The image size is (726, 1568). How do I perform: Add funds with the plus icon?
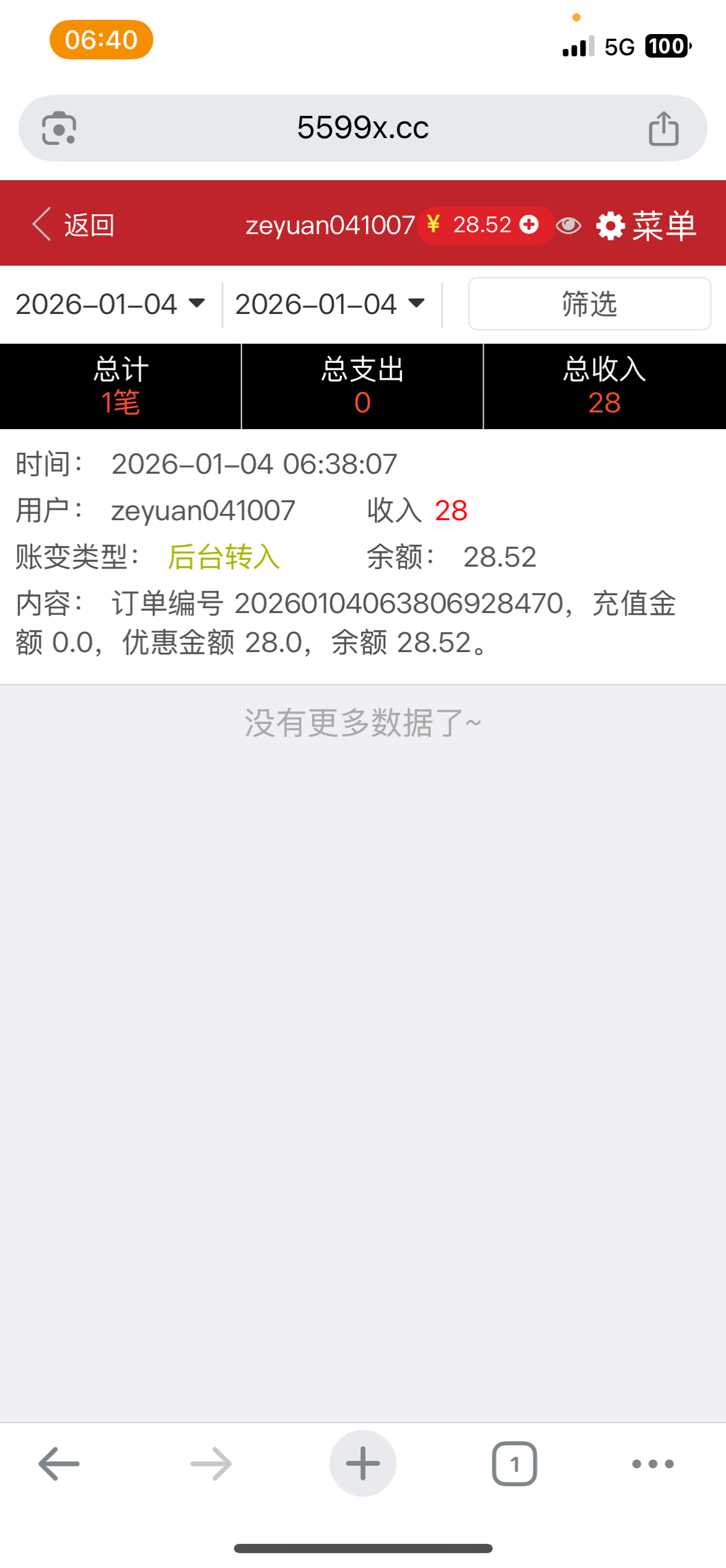(x=529, y=224)
